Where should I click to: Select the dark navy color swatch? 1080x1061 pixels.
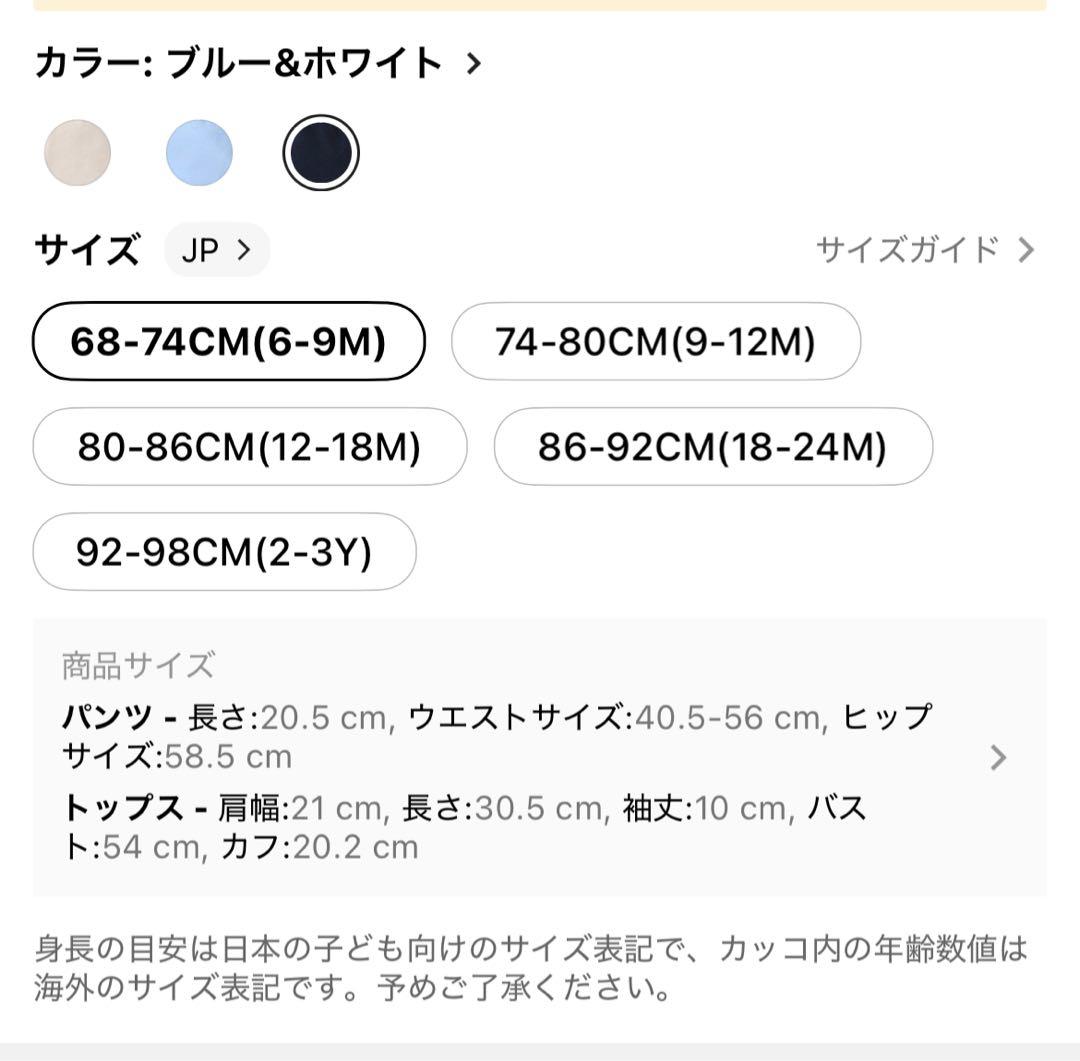pyautogui.click(x=320, y=153)
